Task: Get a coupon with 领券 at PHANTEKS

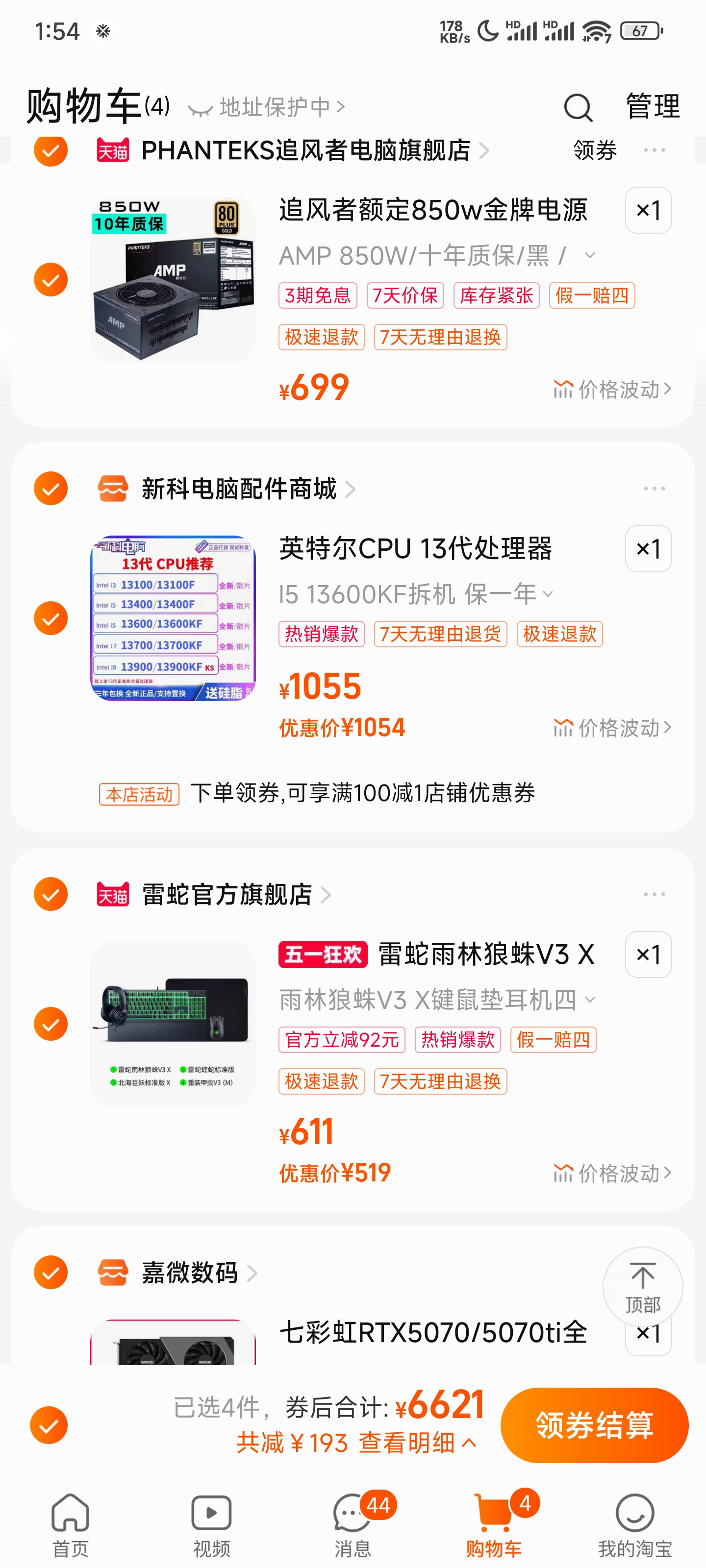Action: click(595, 150)
